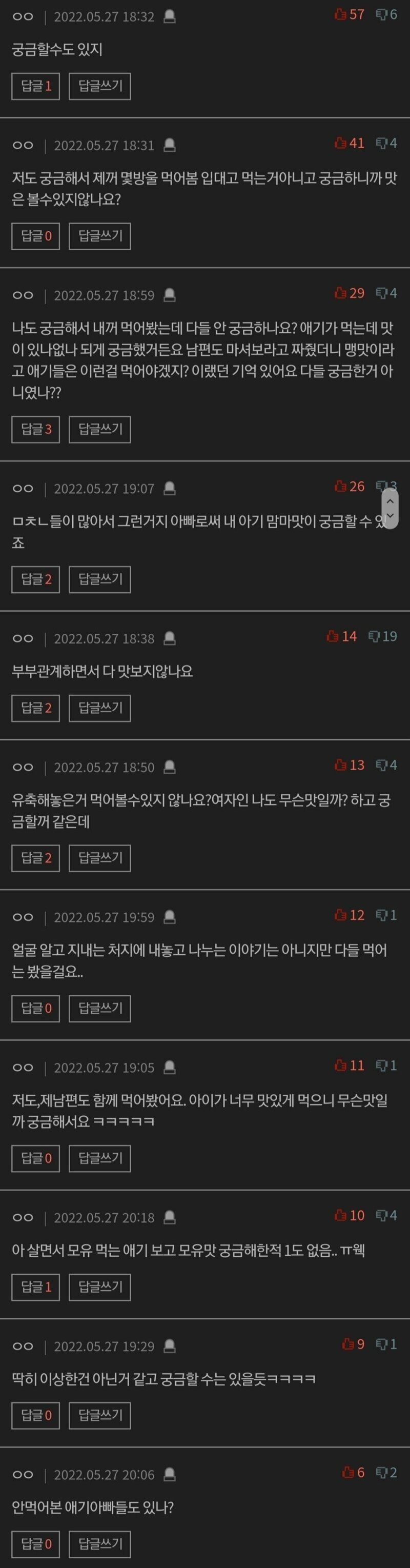Viewport: 410px width, 1568px height.
Task: Tap the floating up/down scroll control
Action: point(390,509)
